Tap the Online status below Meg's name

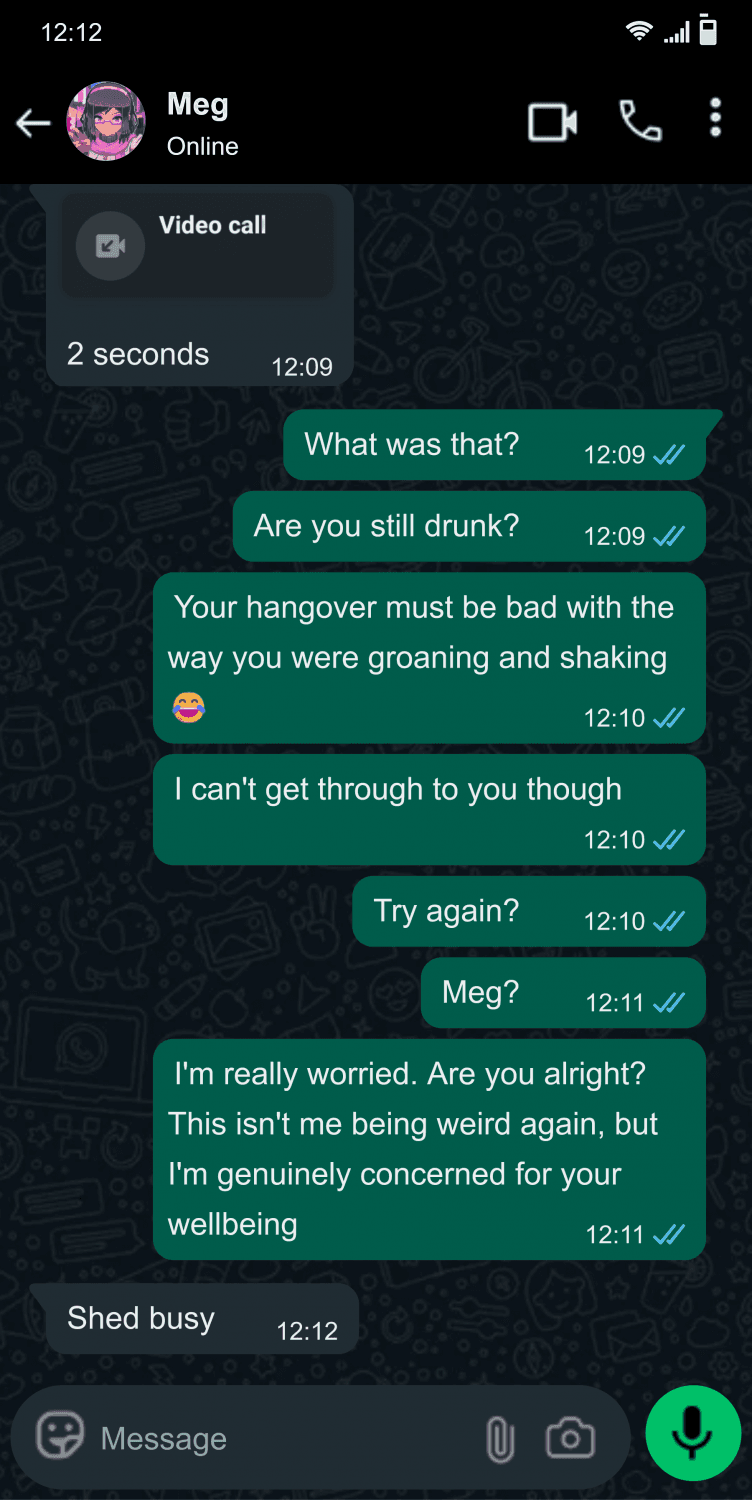click(202, 146)
